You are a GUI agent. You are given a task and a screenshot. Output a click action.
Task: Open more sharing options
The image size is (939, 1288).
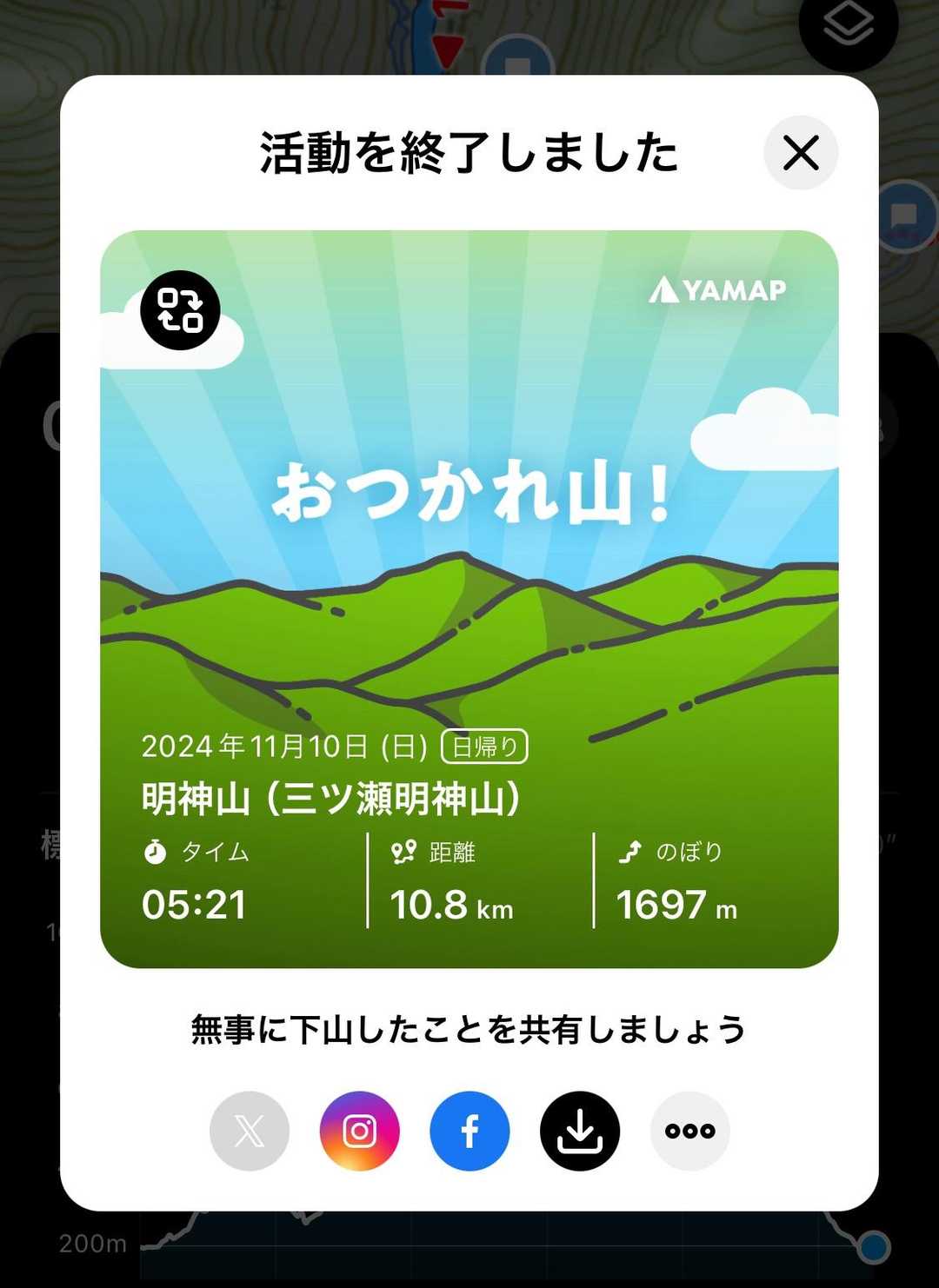click(x=690, y=1131)
